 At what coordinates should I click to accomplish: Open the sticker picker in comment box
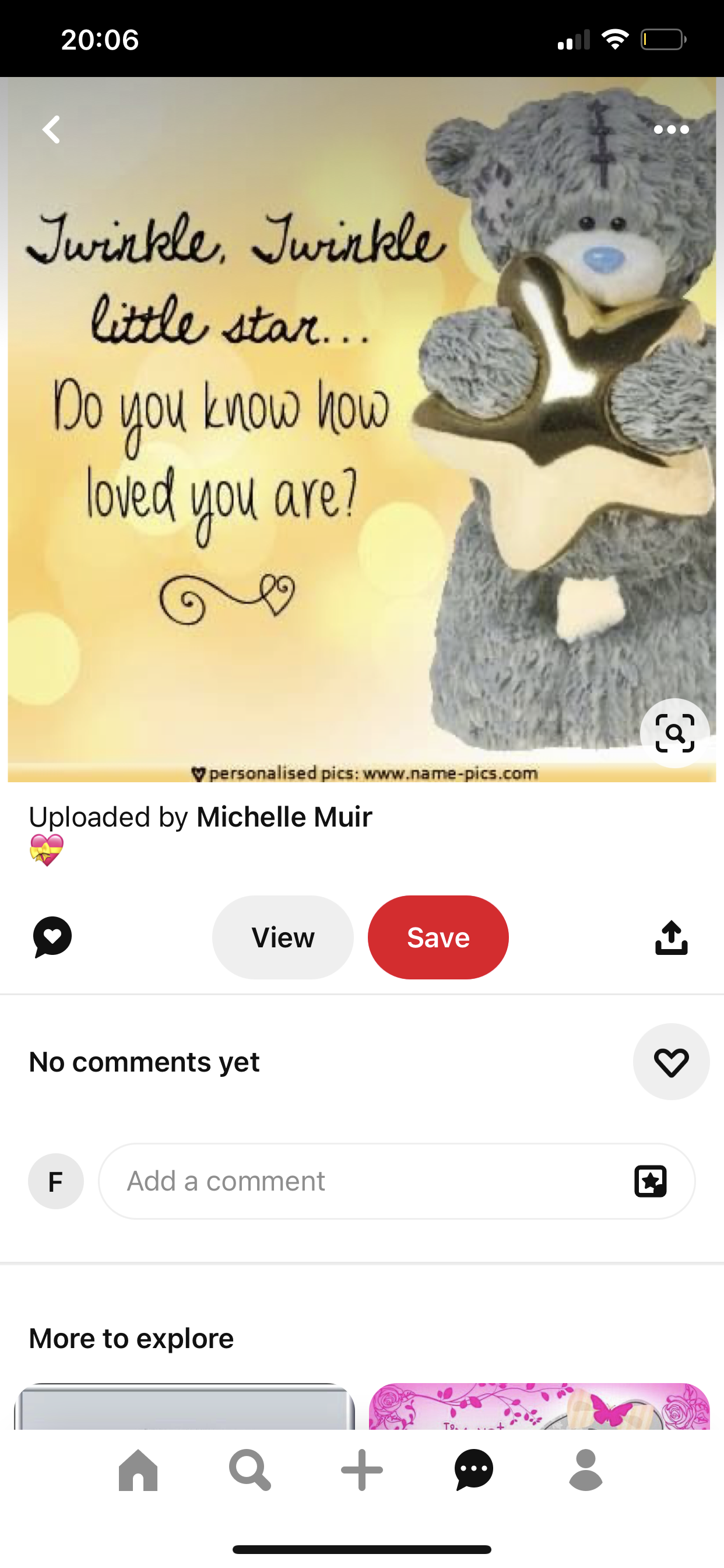click(651, 1181)
